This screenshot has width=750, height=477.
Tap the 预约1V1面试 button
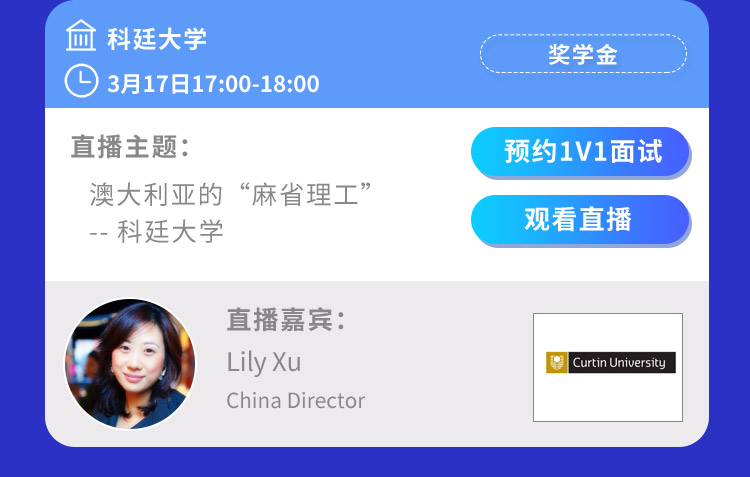pos(580,152)
